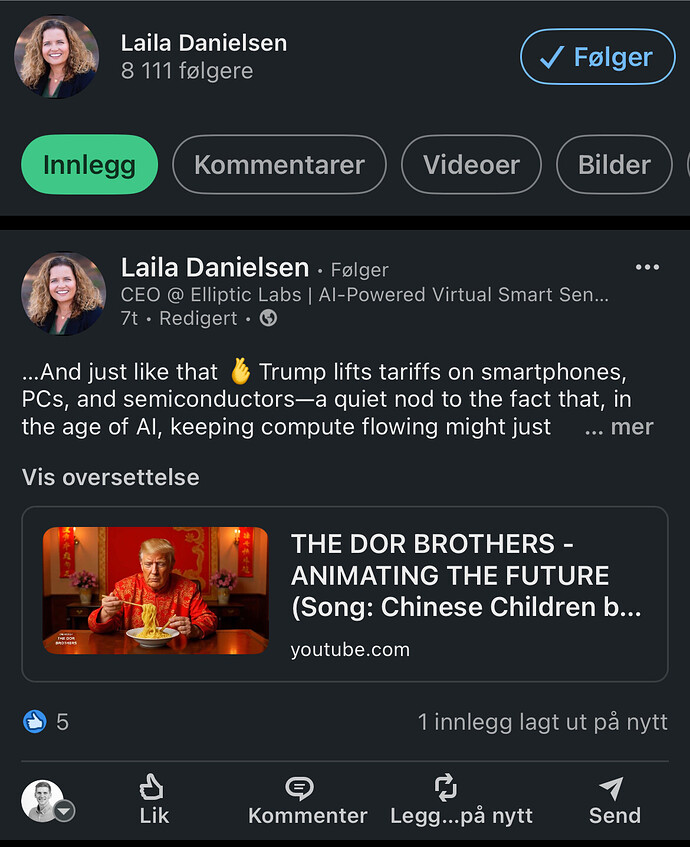Switch to the Kommentarer tab
Viewport: 690px width, 847px height.
tap(279, 164)
